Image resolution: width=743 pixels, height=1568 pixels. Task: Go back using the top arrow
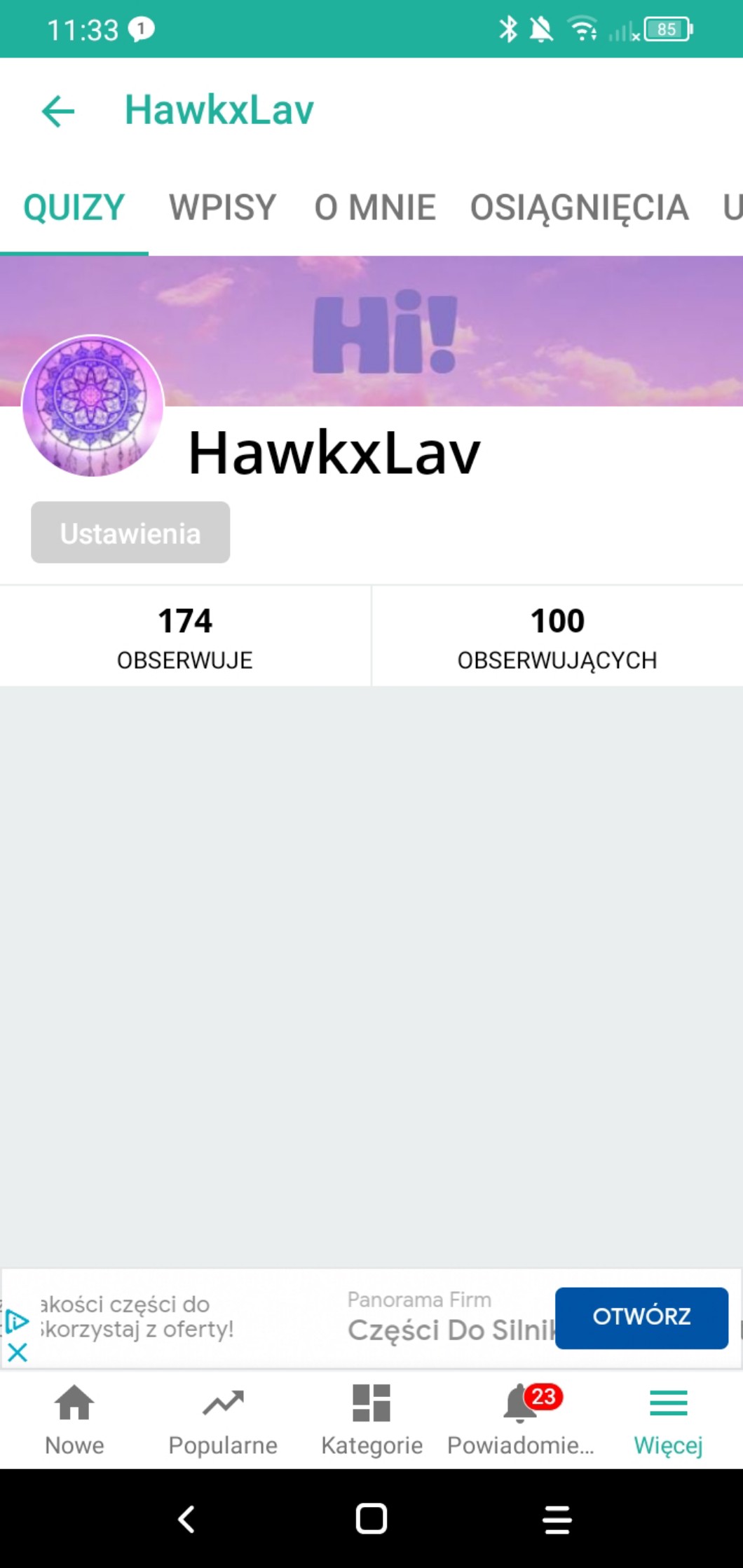click(58, 111)
